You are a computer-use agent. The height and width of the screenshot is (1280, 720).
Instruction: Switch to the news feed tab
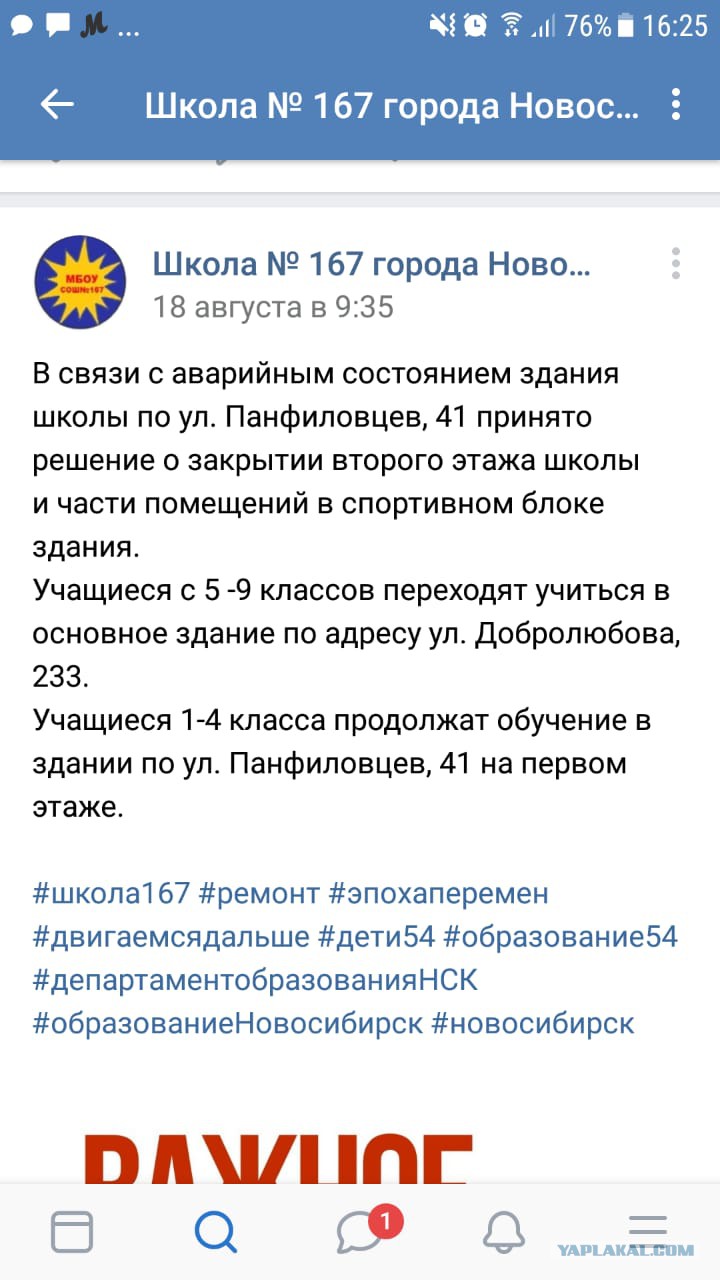[x=72, y=1232]
